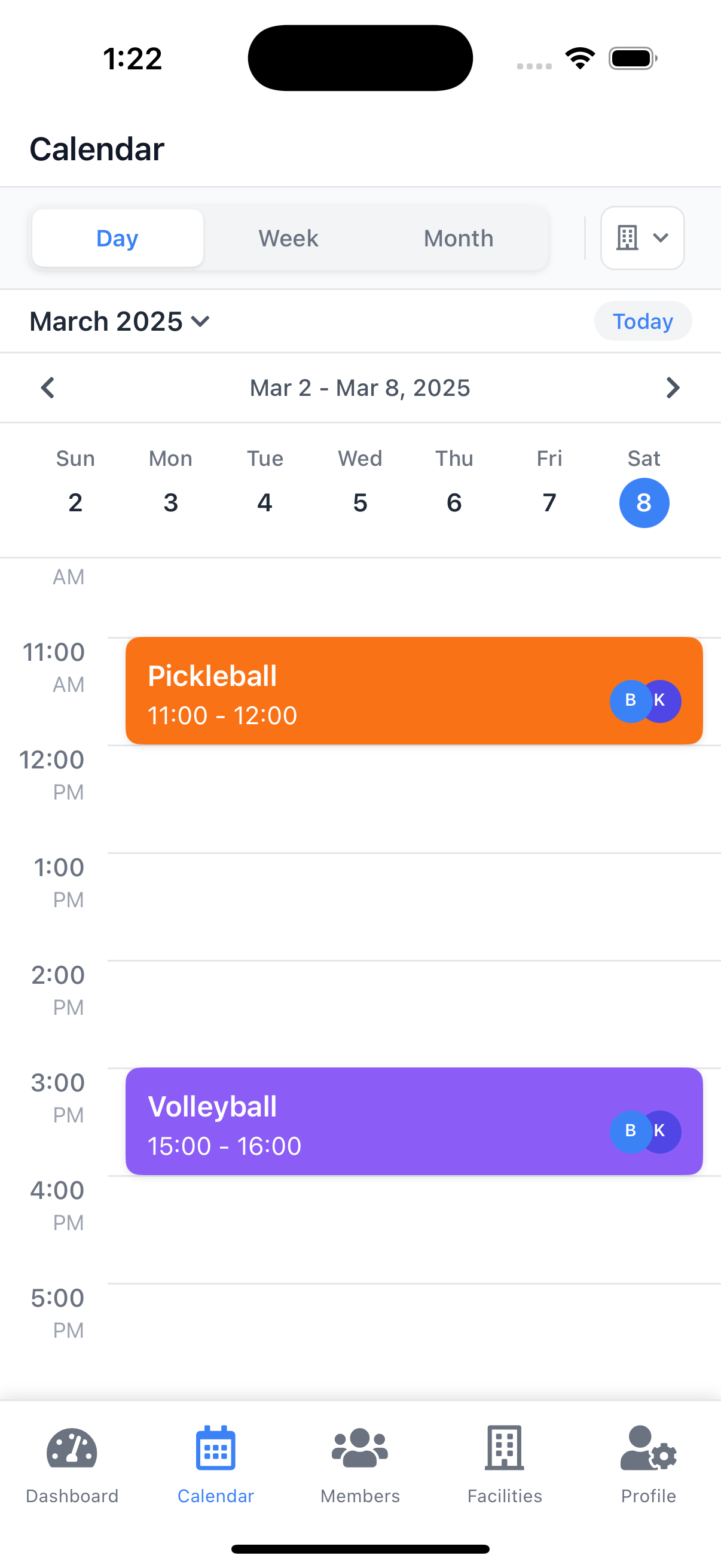Open the Volleyball 15:00 event

(x=365, y=1121)
